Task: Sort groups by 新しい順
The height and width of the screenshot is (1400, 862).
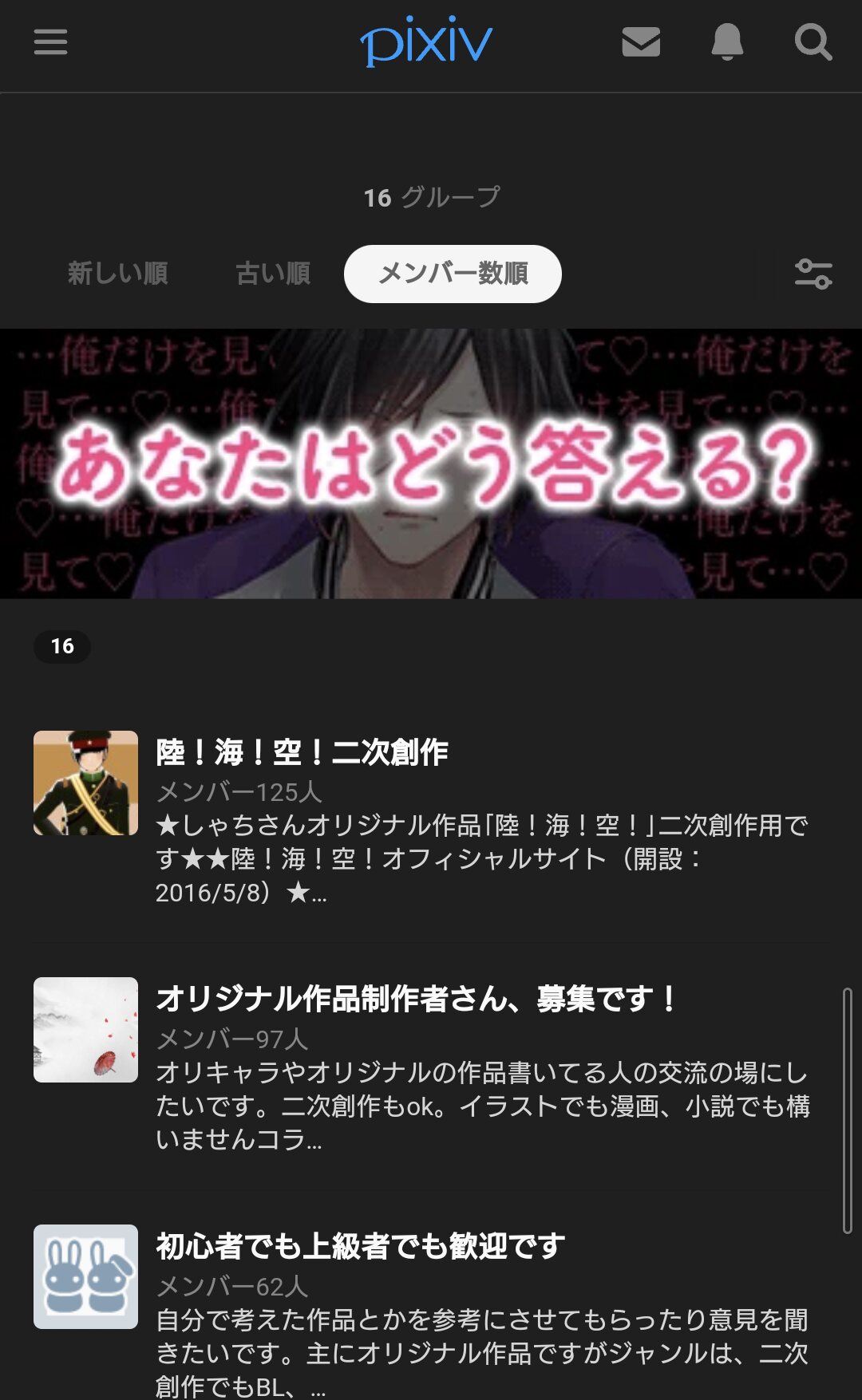Action: 117,274
